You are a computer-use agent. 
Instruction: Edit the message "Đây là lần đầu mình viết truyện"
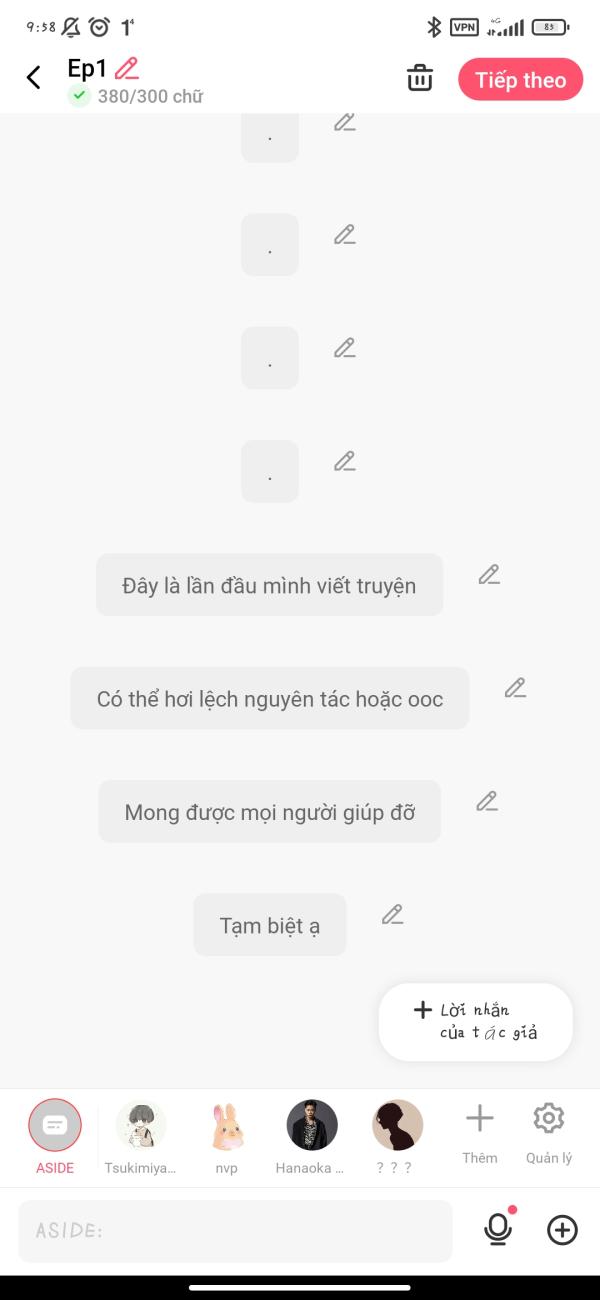[x=488, y=575]
